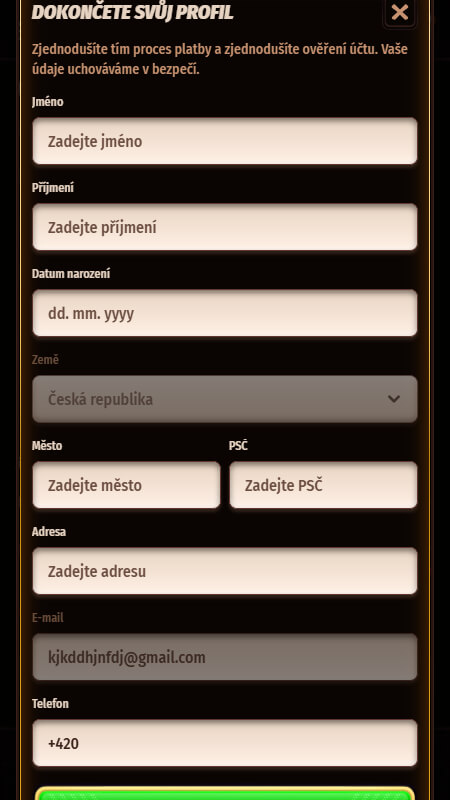The width and height of the screenshot is (450, 800).
Task: Select the Datum narození date field
Action: (x=225, y=313)
